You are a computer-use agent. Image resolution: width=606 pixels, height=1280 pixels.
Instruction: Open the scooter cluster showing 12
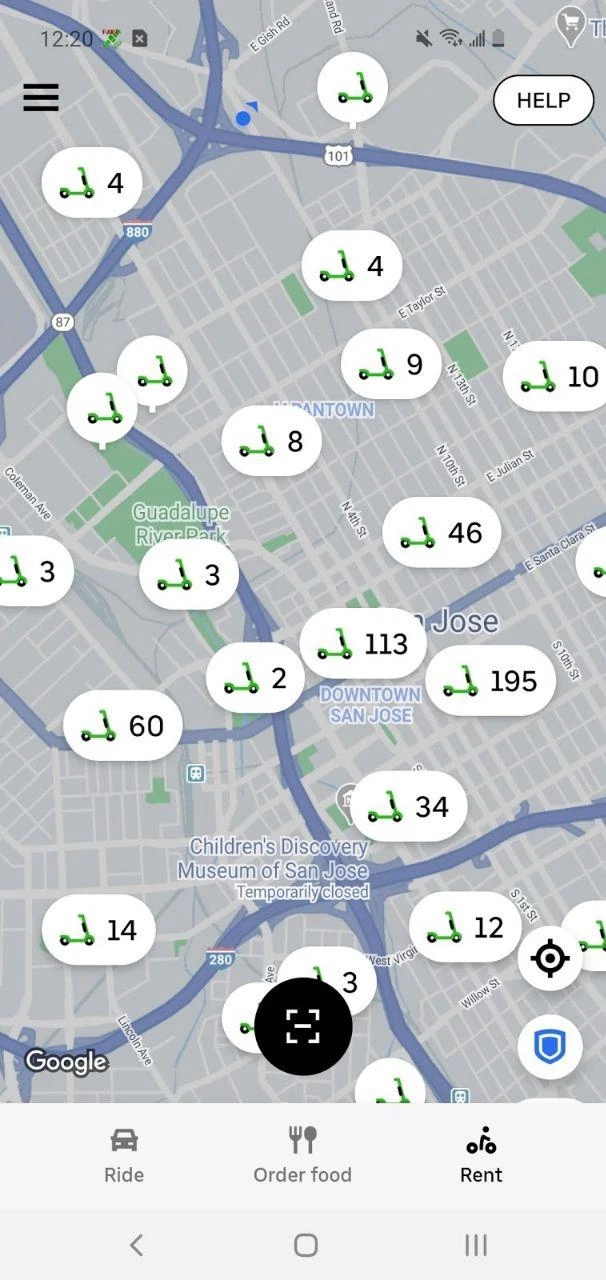[x=465, y=927]
